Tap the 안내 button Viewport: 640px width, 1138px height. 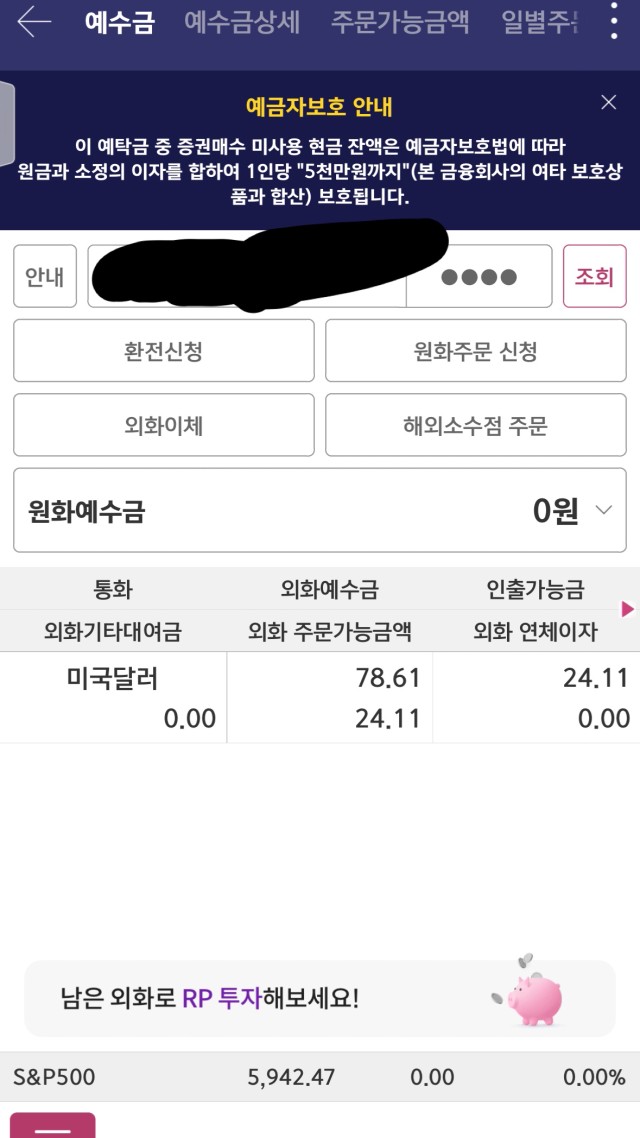[x=45, y=277]
